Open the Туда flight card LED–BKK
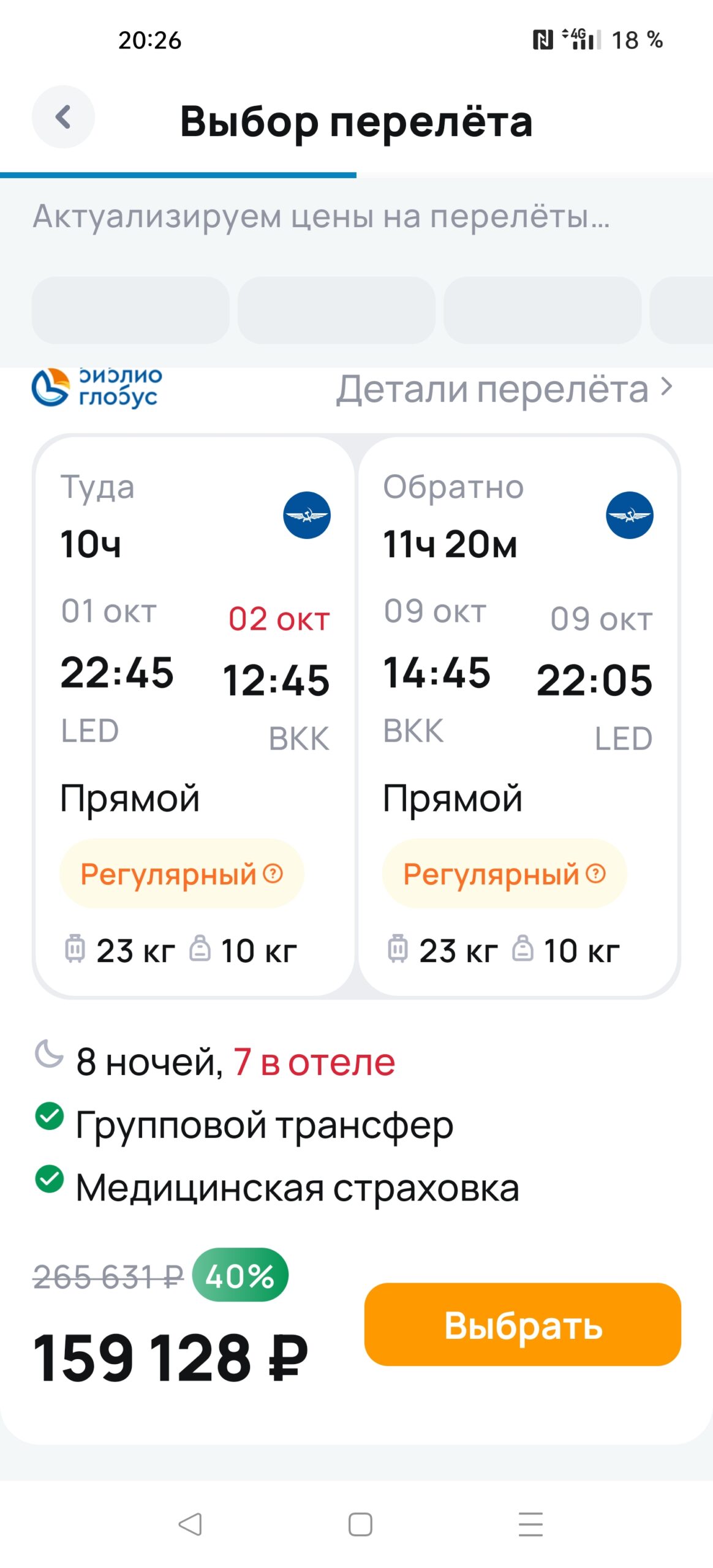This screenshot has height=1568, width=713. [x=195, y=716]
